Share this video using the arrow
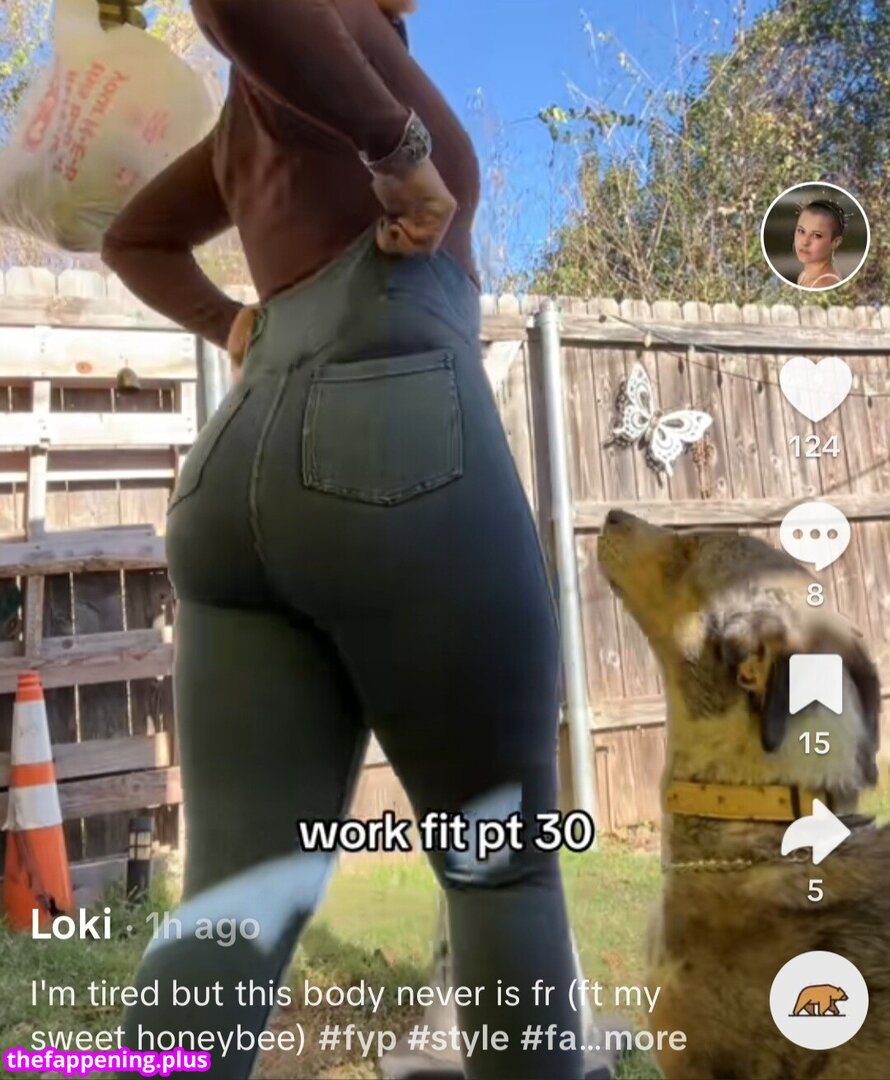This screenshot has height=1080, width=890. click(815, 832)
